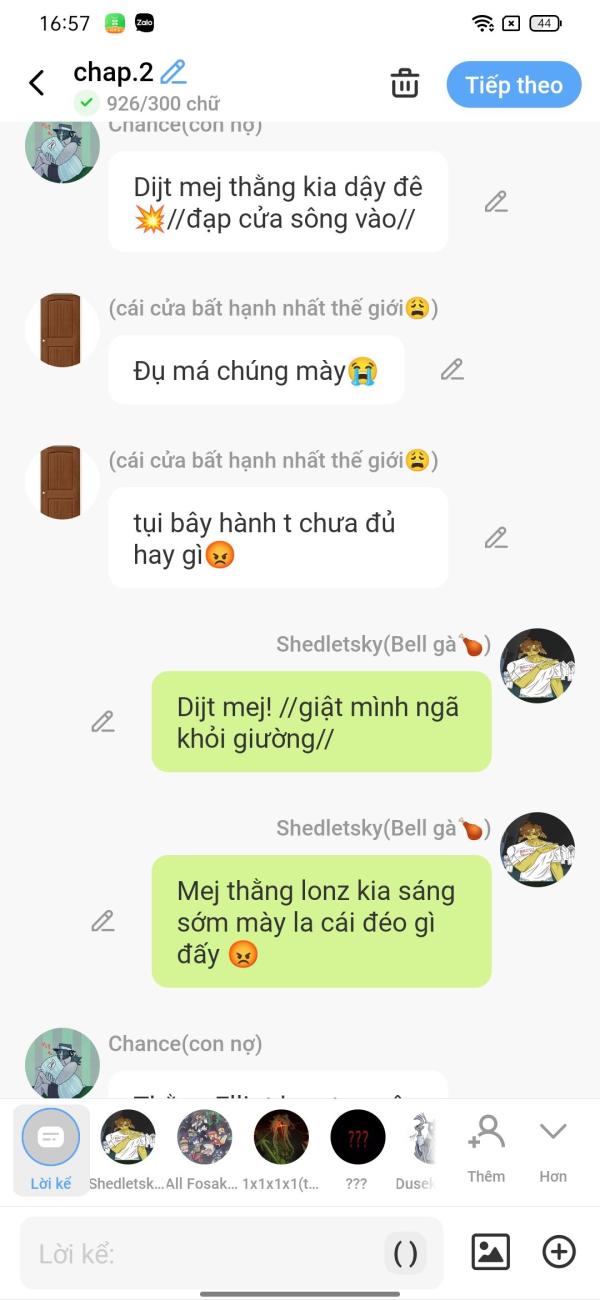
Task: Edit the message "tụi bây hành t chưa đủ"
Action: 496,538
